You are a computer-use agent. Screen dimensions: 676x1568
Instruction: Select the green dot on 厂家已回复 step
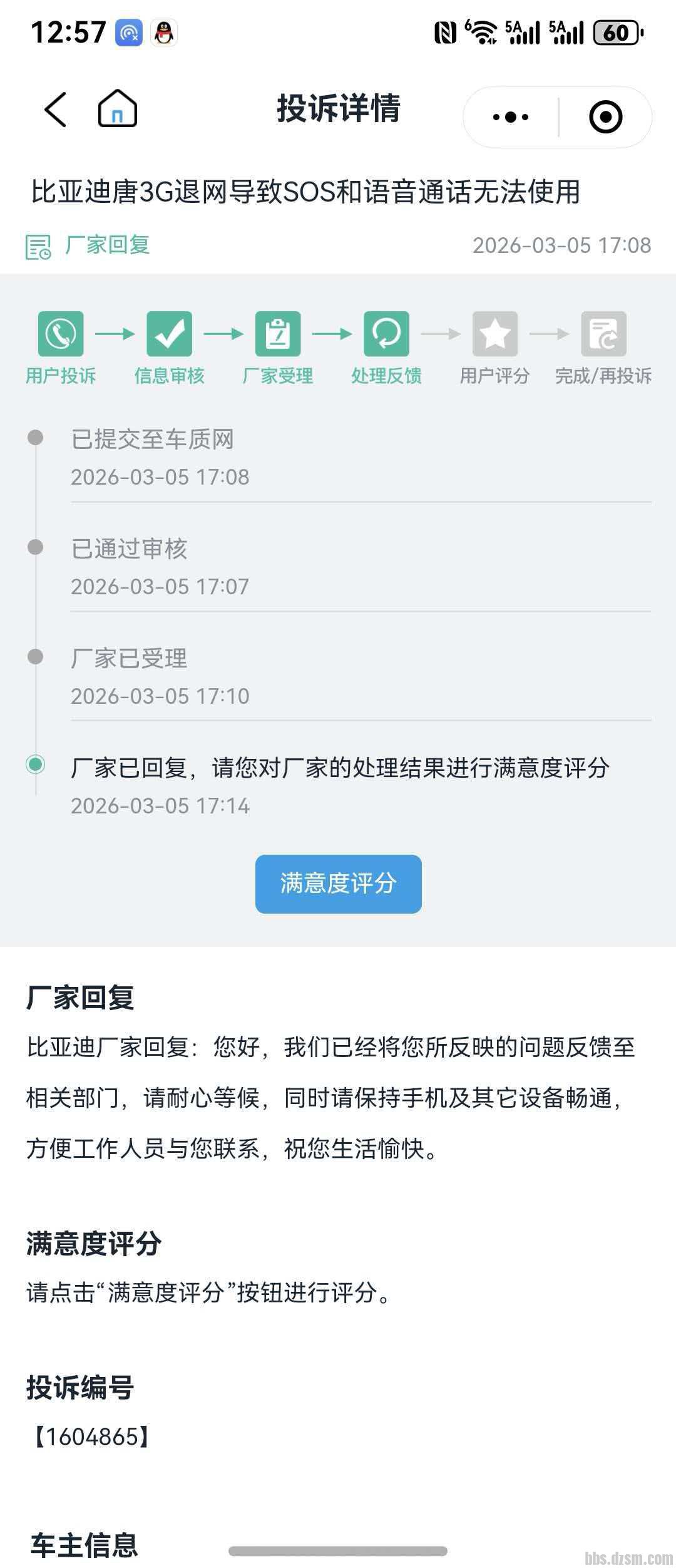tap(34, 764)
